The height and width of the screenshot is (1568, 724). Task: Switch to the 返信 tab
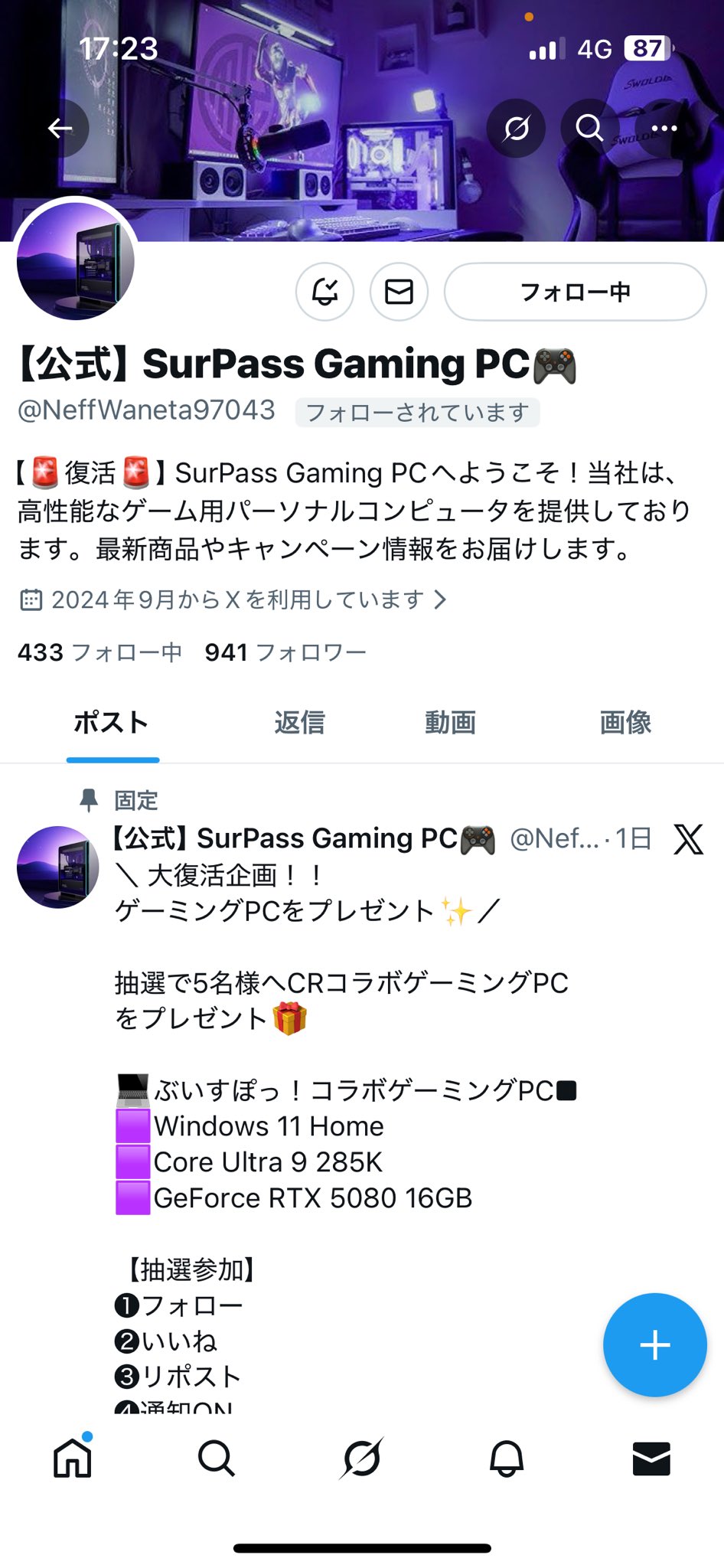(299, 723)
